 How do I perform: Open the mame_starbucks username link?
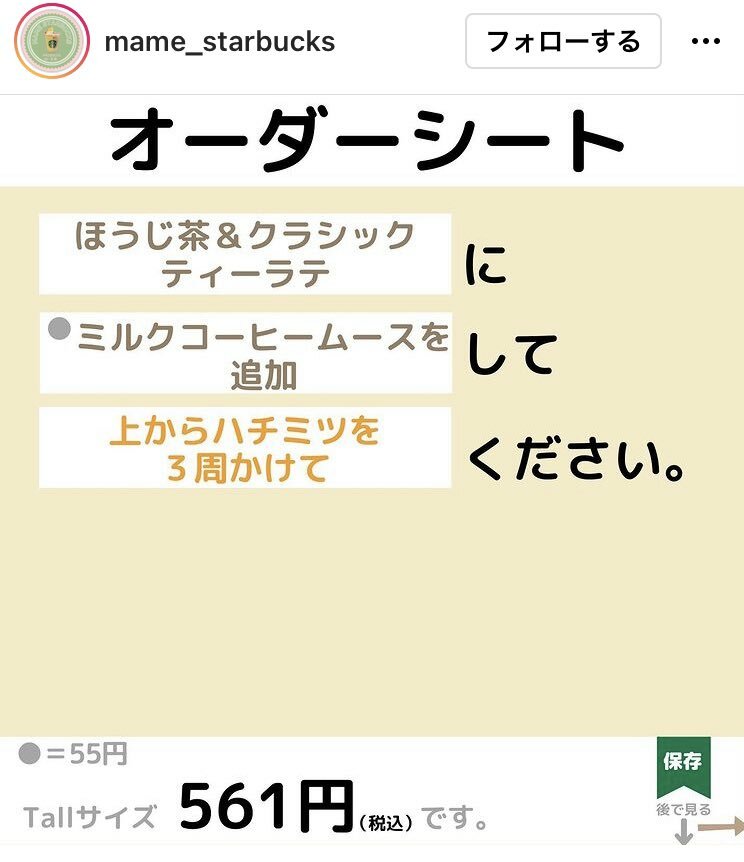(219, 42)
